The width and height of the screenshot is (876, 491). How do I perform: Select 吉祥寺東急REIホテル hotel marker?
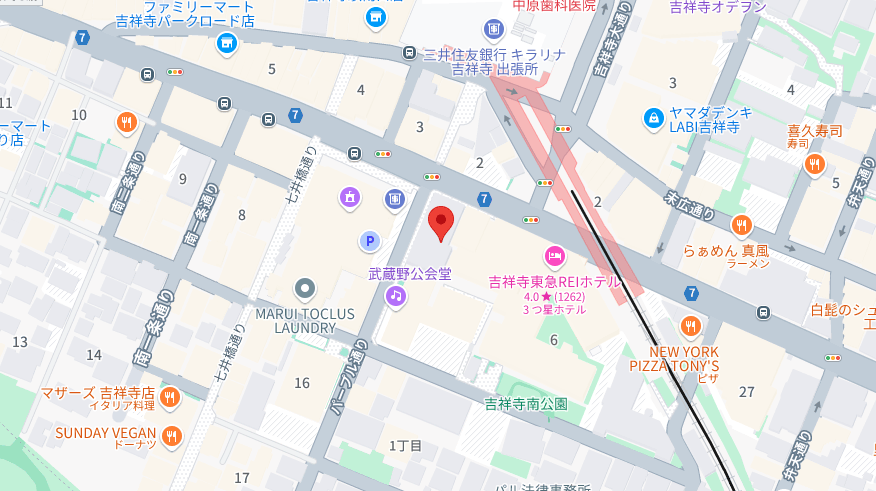[555, 257]
